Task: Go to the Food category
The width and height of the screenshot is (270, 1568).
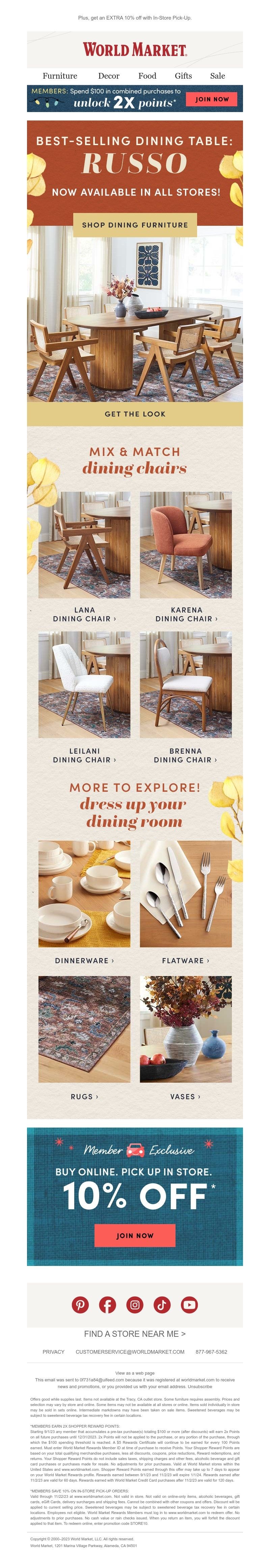Action: 147,76
